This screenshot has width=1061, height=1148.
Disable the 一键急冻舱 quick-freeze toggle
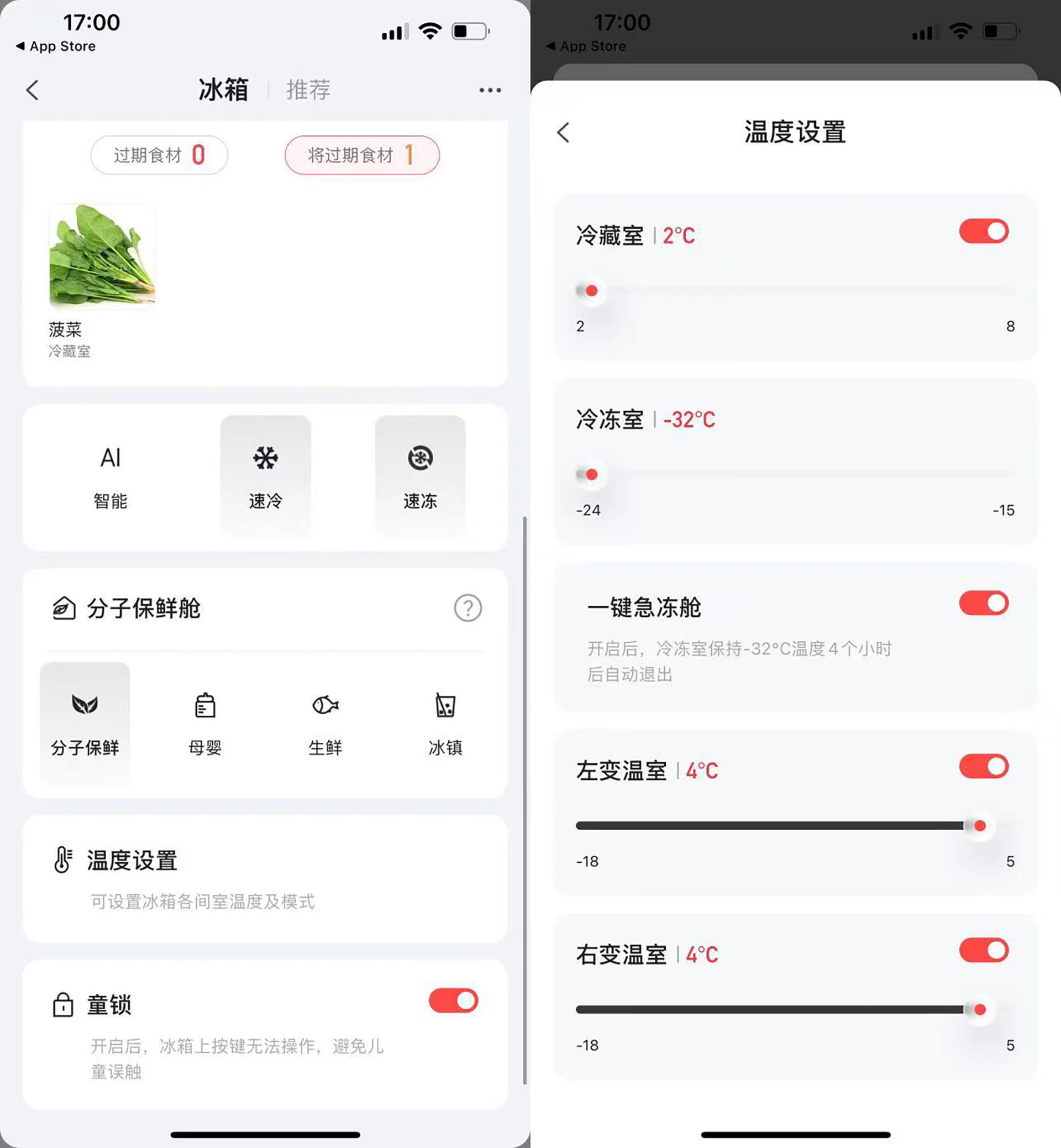pos(983,603)
